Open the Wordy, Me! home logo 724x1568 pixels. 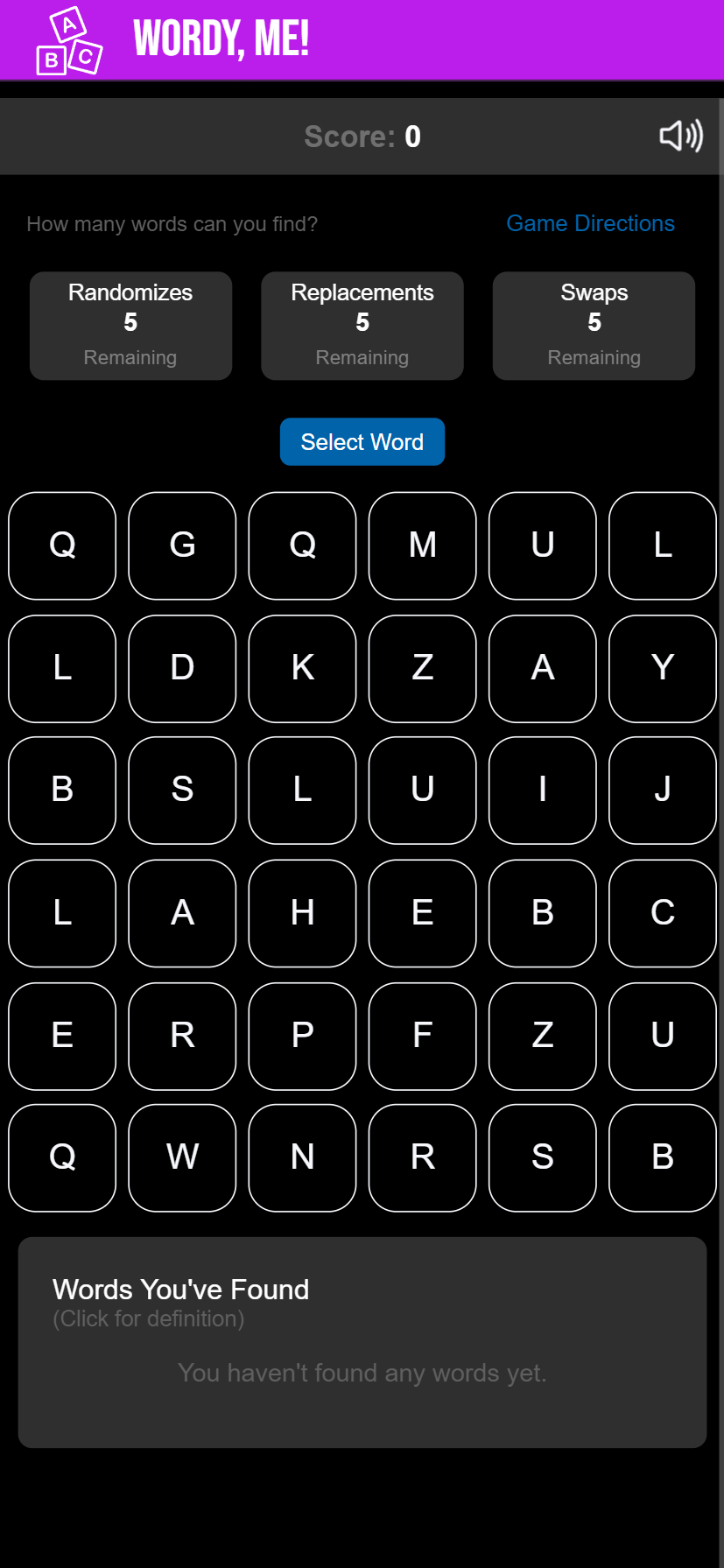click(173, 39)
